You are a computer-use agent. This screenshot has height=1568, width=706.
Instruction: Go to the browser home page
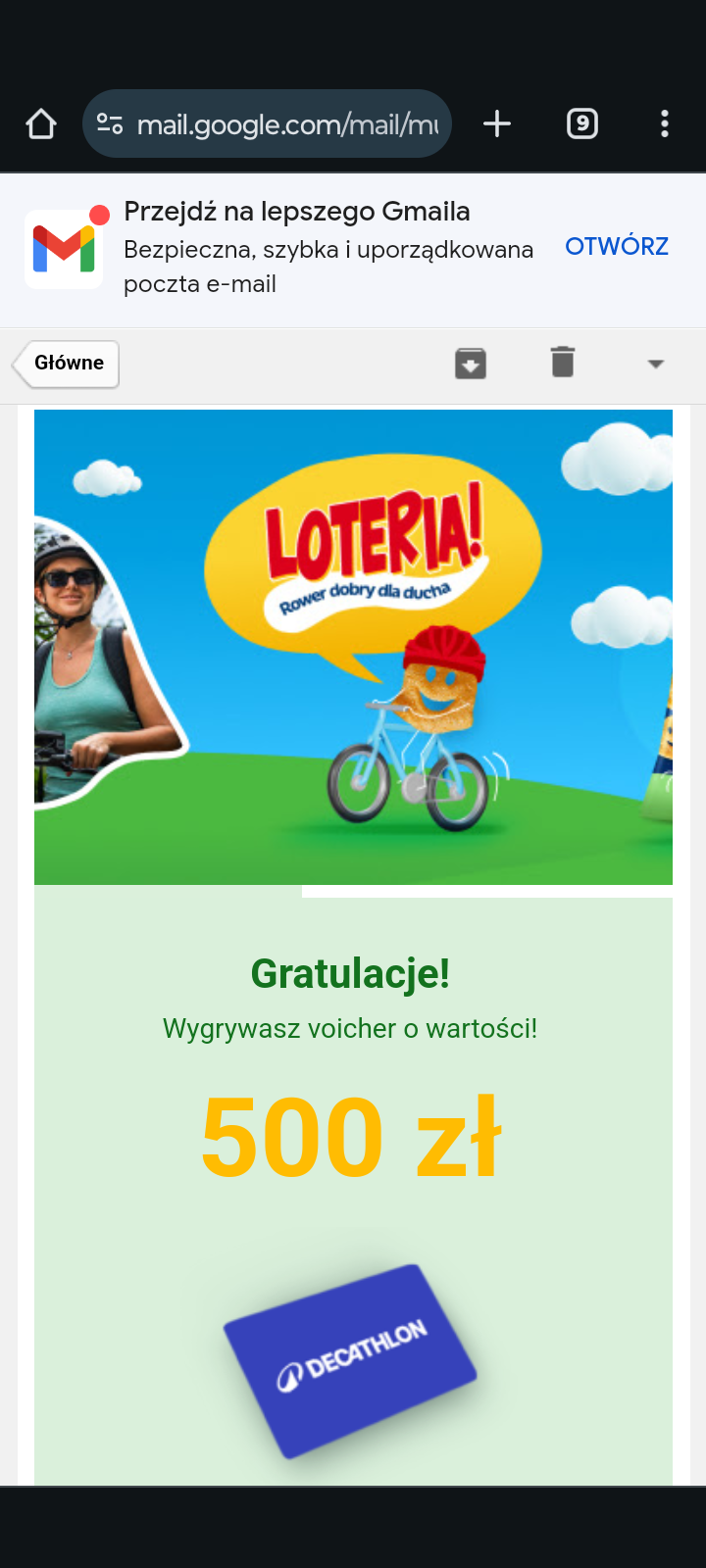point(41,123)
